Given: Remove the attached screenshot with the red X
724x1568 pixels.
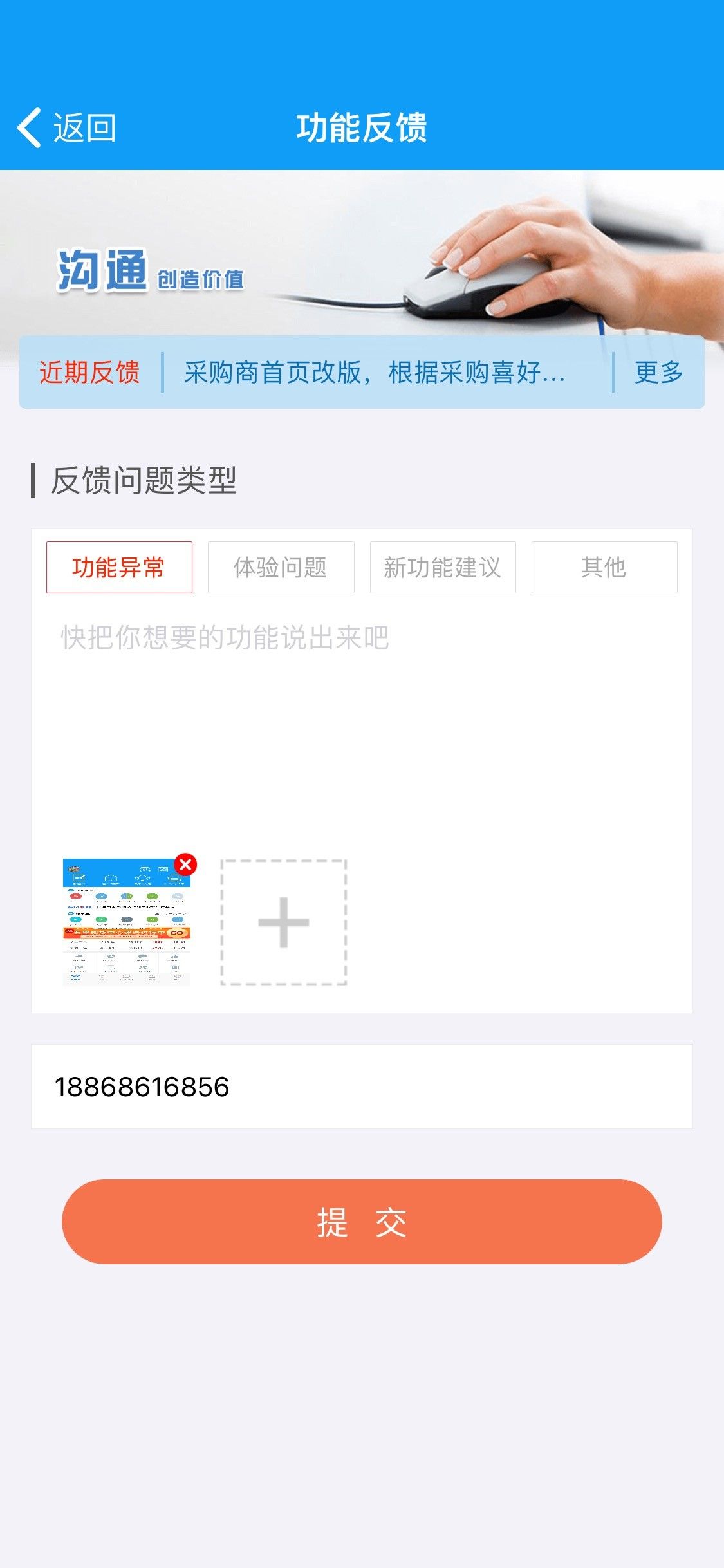Looking at the screenshot, I should coord(186,864).
